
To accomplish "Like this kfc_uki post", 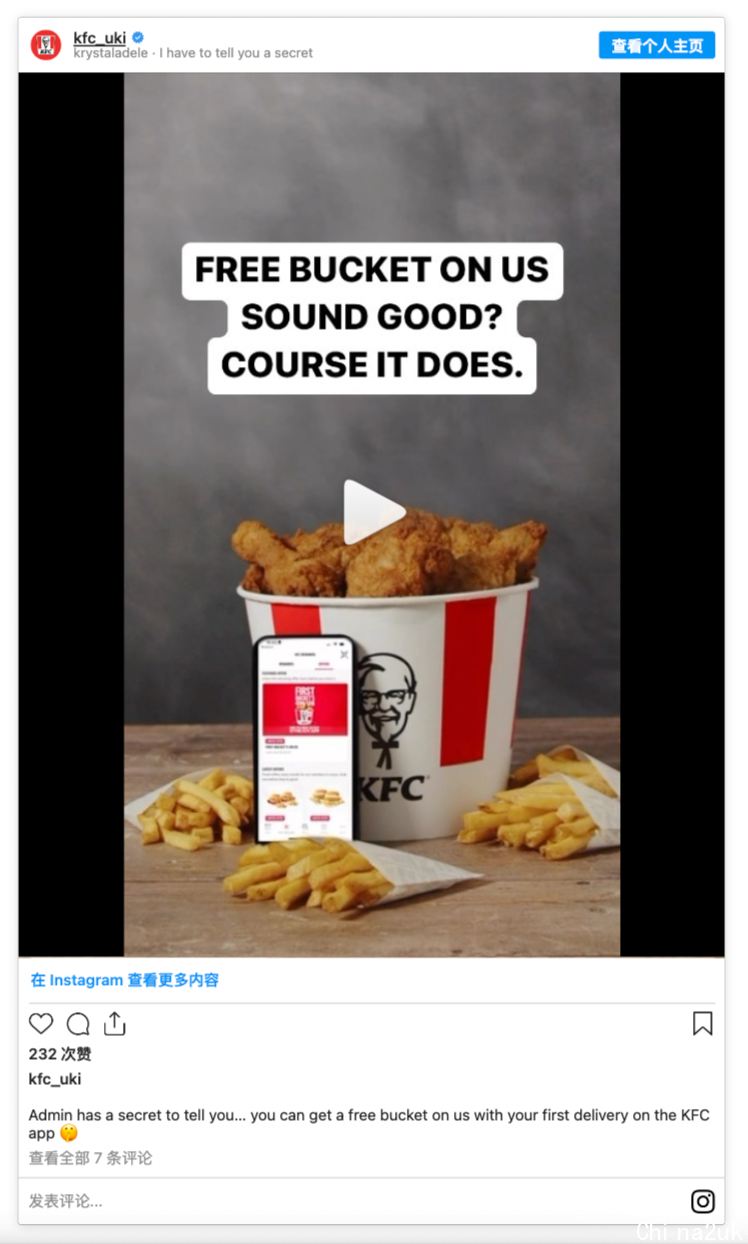I will [41, 1023].
